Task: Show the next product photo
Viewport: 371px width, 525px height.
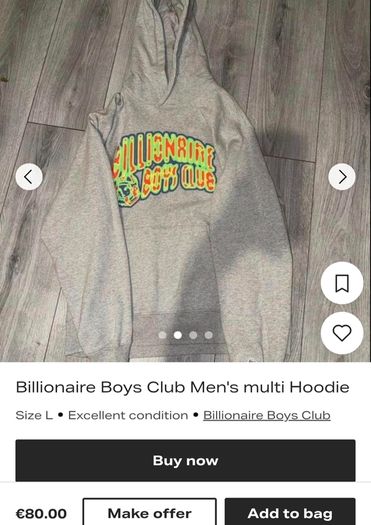Action: point(342,177)
